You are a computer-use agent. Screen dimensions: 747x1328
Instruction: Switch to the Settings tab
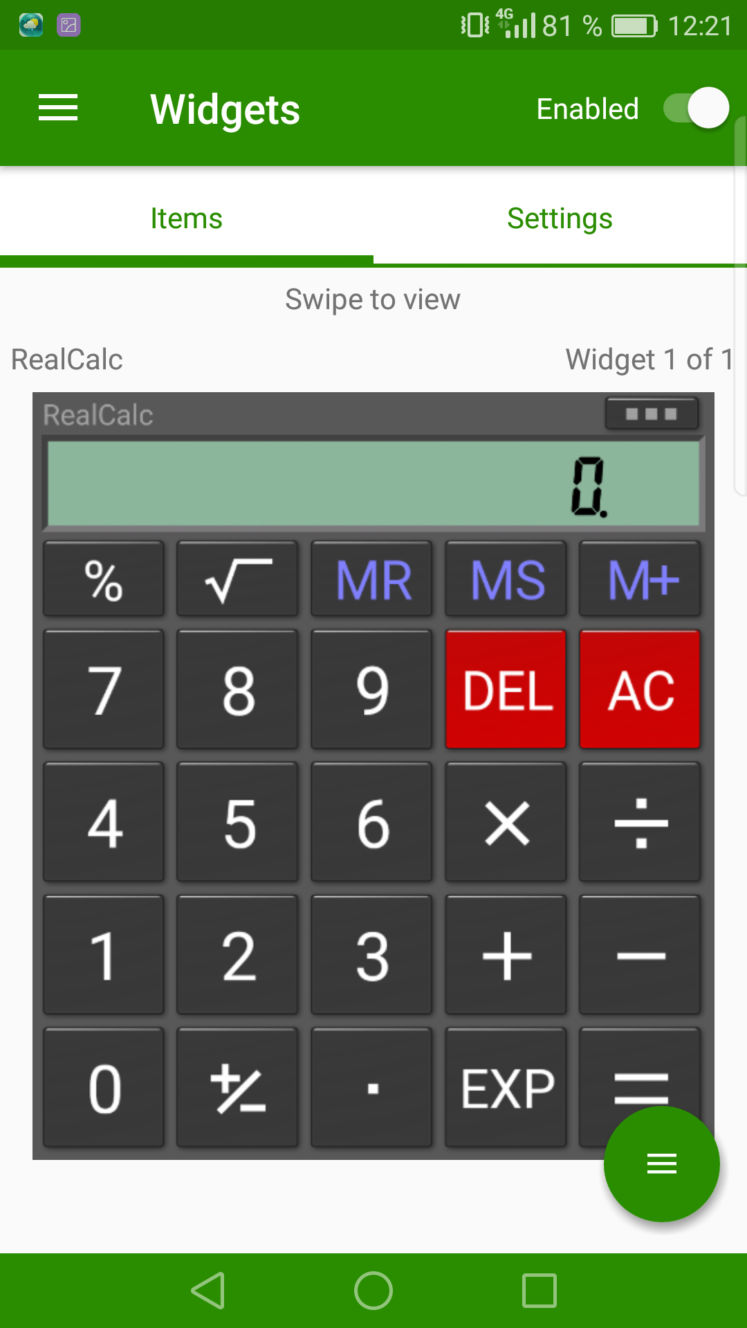coord(560,218)
